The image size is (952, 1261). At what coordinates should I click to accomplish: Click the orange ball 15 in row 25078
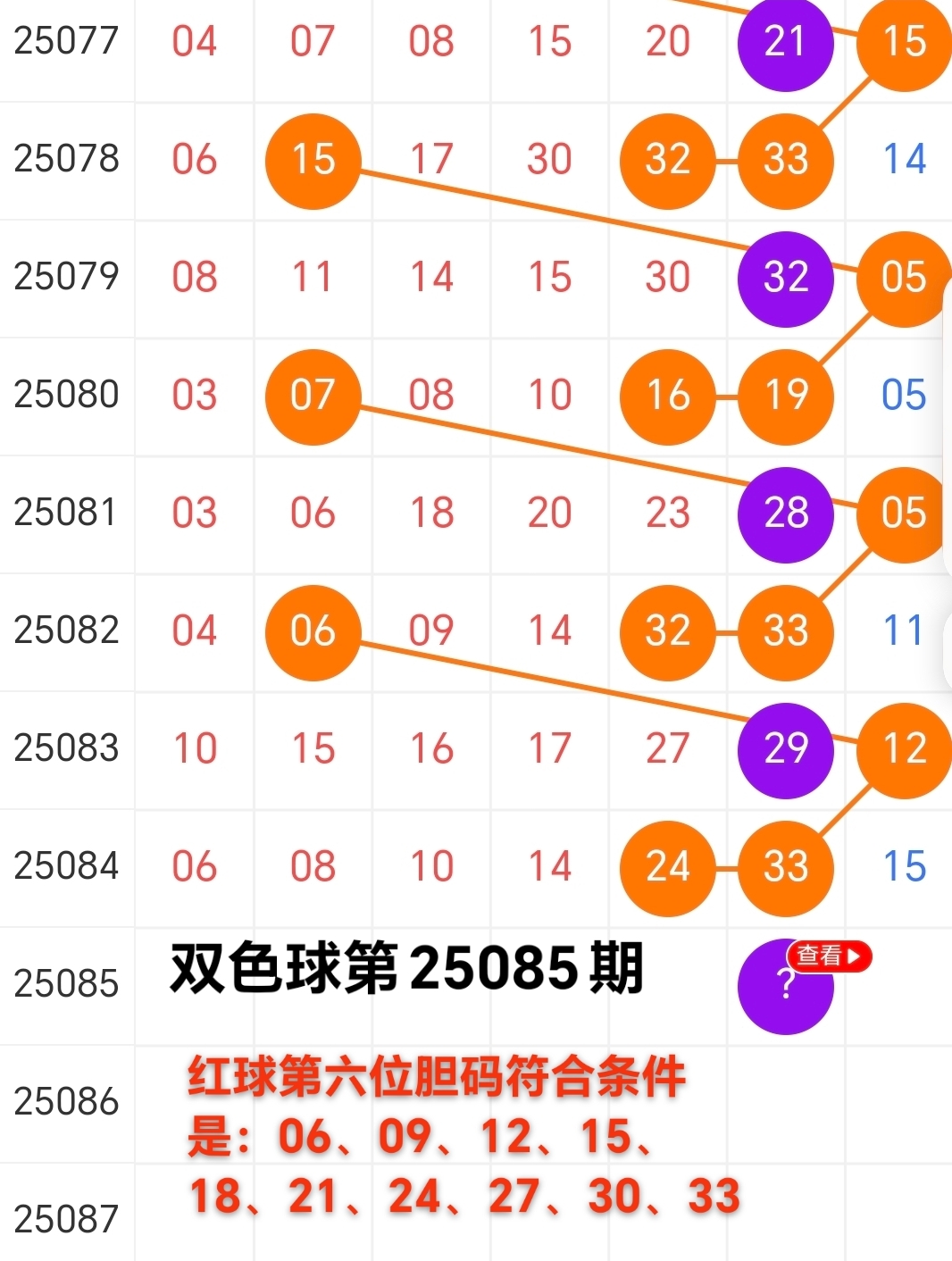(x=313, y=161)
